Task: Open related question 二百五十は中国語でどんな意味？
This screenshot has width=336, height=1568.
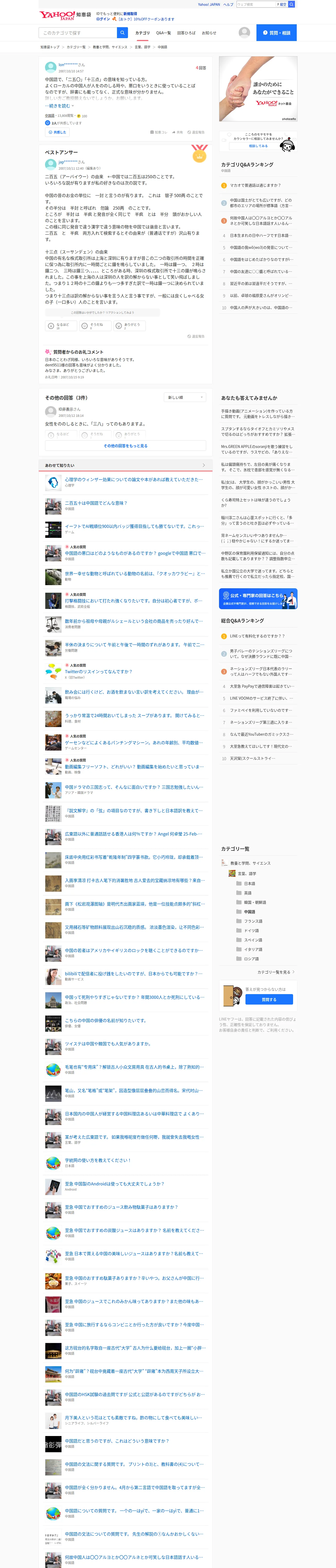Action: tap(96, 503)
